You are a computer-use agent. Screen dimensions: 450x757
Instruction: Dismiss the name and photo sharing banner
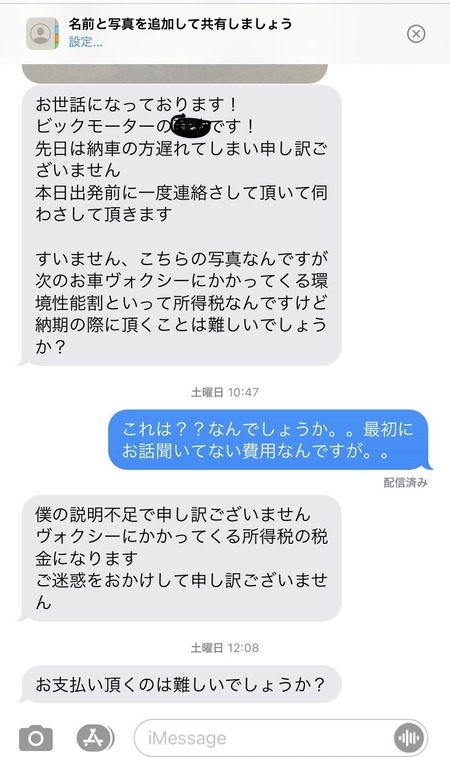pyautogui.click(x=416, y=34)
